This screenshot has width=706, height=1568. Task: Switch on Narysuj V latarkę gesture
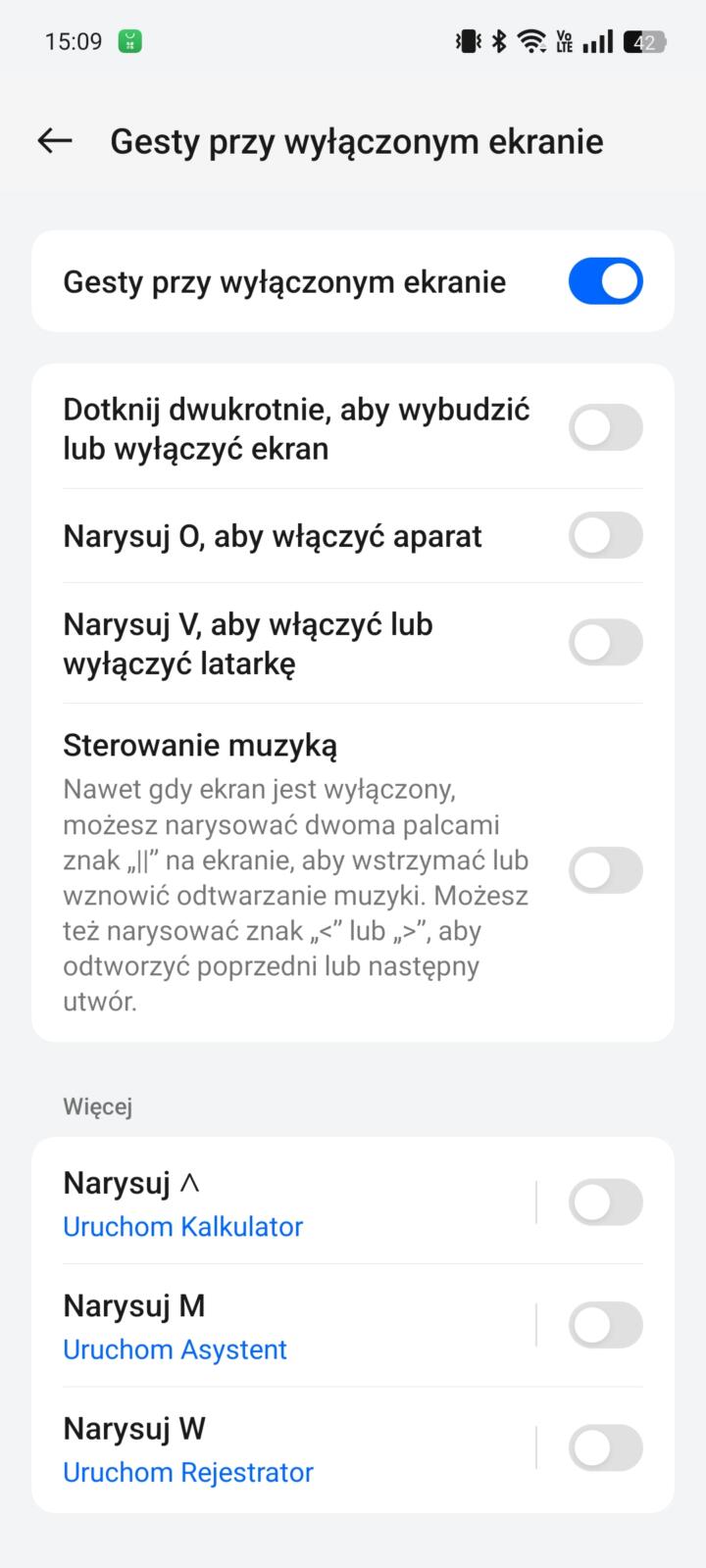605,643
